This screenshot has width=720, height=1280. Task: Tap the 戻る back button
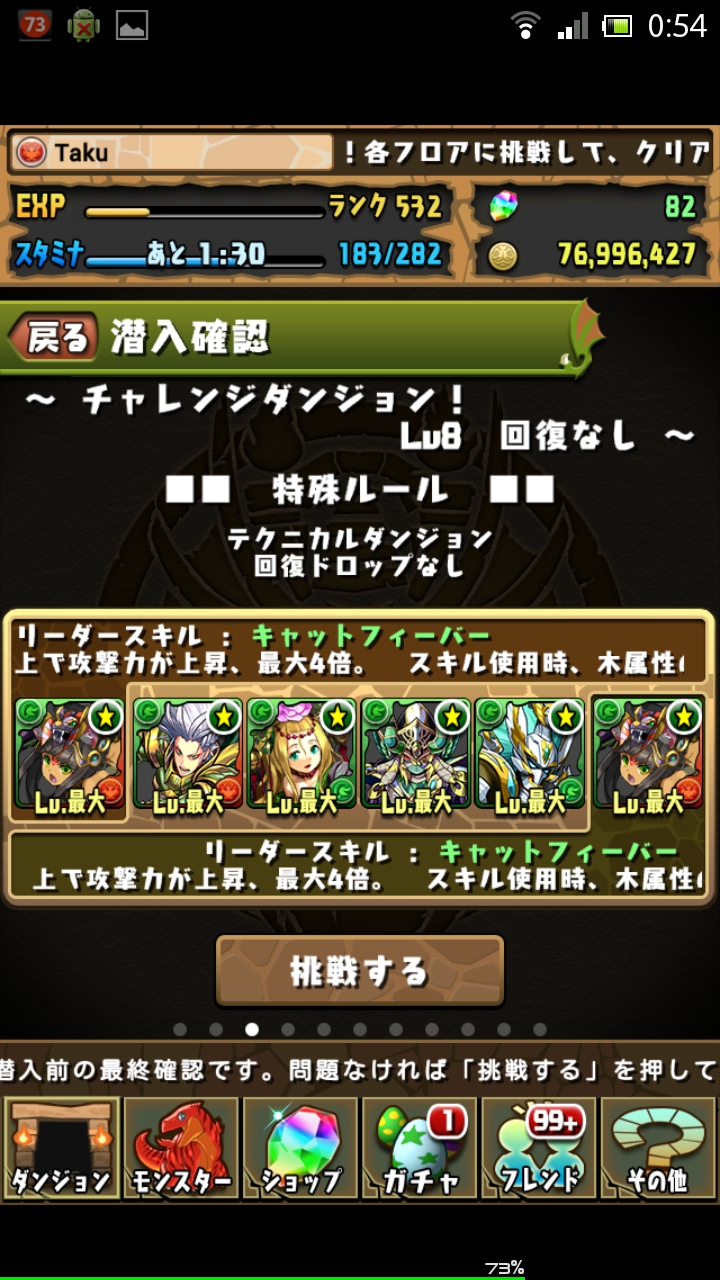pyautogui.click(x=55, y=339)
